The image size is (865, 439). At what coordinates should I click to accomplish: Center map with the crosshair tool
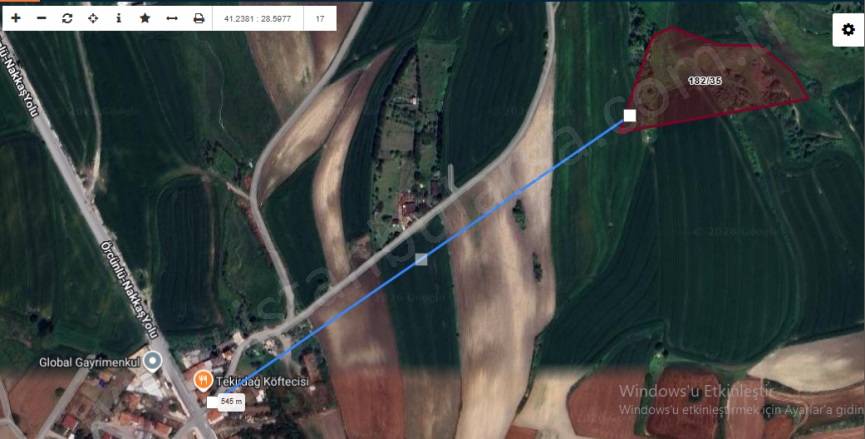point(93,18)
